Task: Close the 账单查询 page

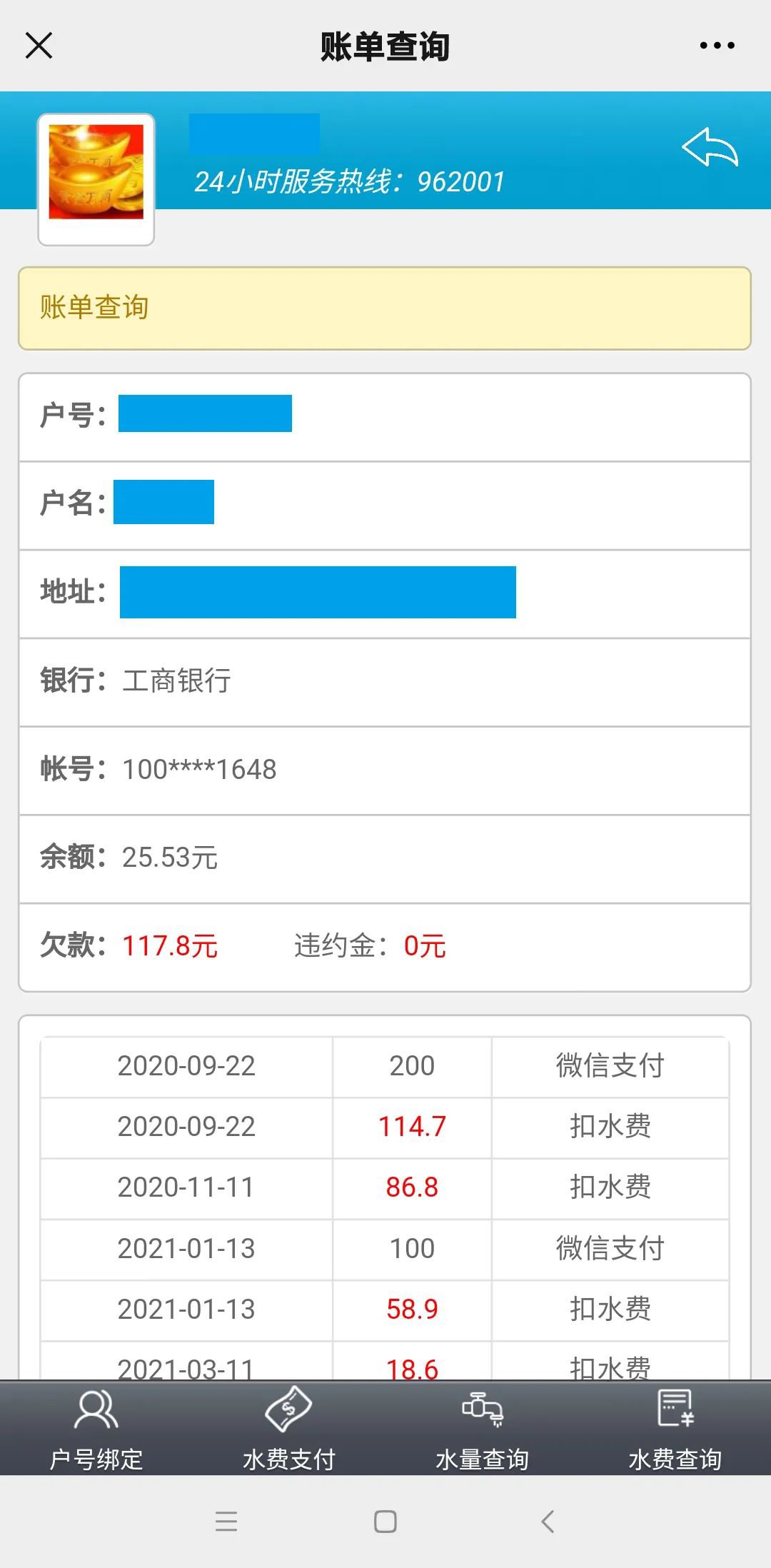Action: point(39,46)
